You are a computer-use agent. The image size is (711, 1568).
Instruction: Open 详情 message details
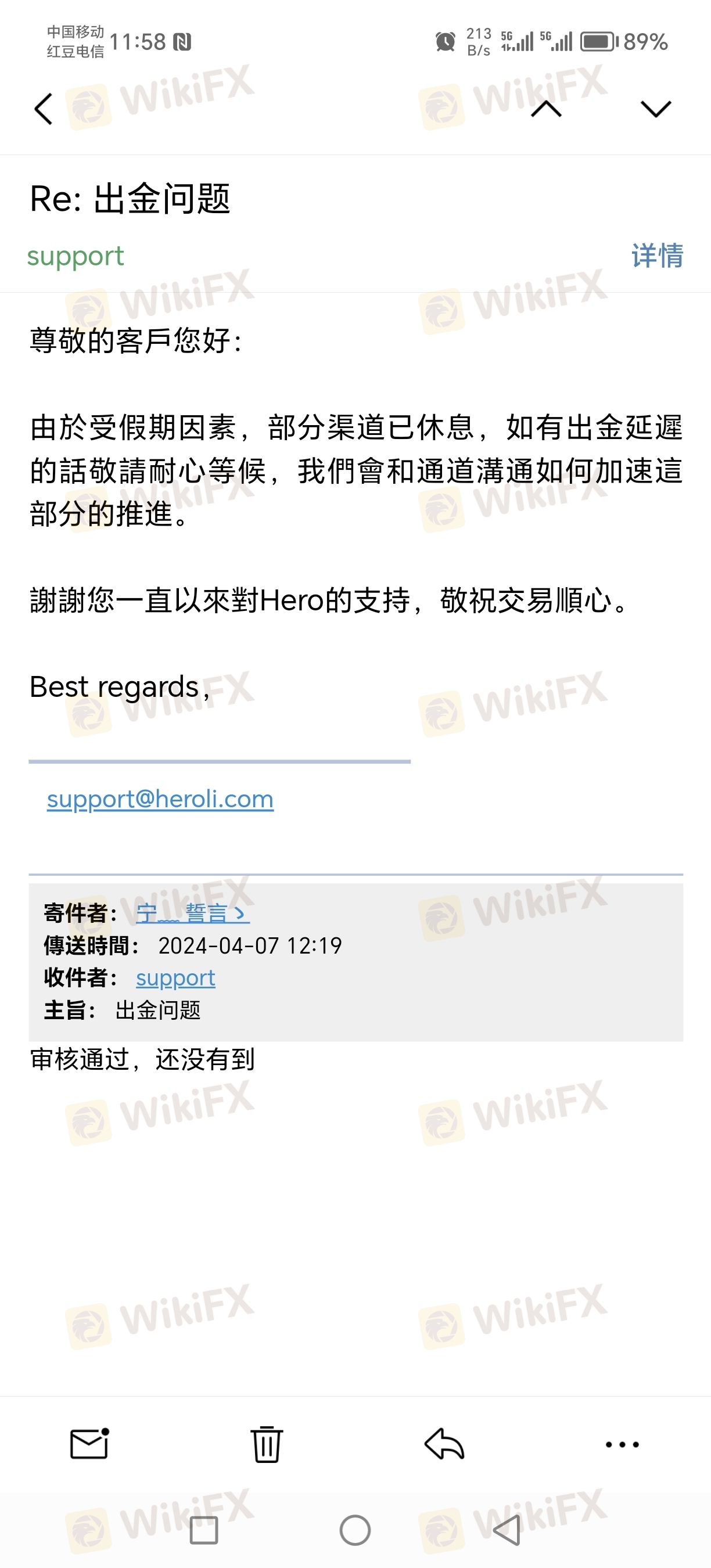point(657,256)
